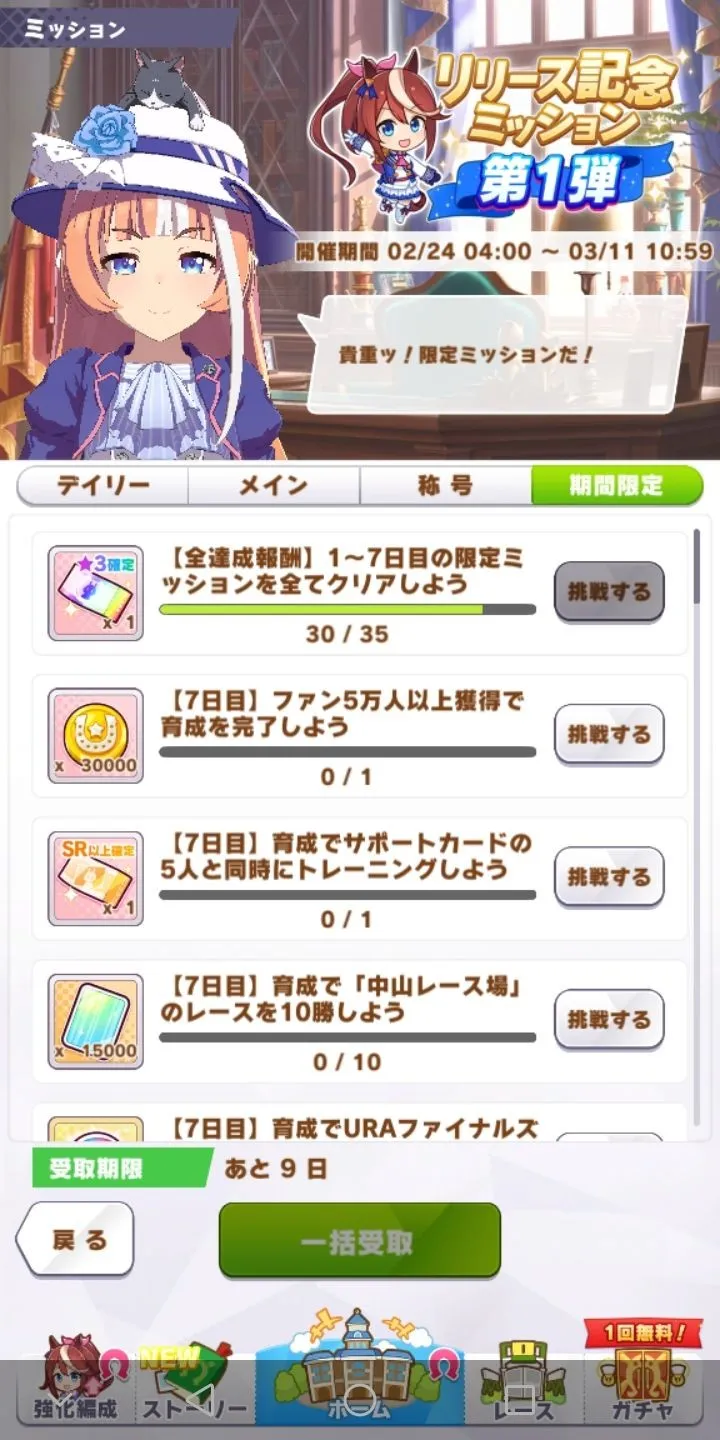Tap 挑戦する for the 全達成報酬 mission
The width and height of the screenshot is (720, 1440).
(x=609, y=592)
